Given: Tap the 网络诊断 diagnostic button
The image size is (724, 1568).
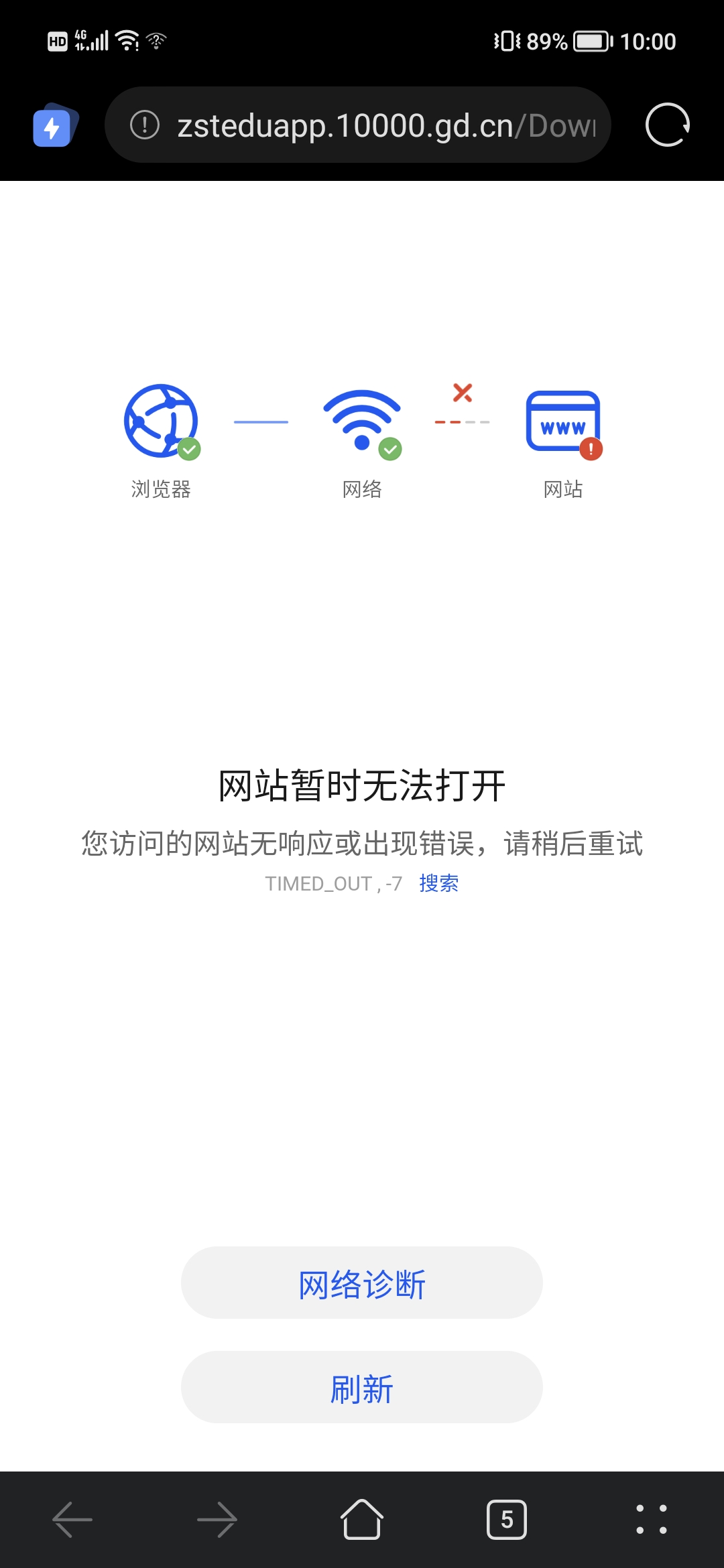Looking at the screenshot, I should [362, 1283].
